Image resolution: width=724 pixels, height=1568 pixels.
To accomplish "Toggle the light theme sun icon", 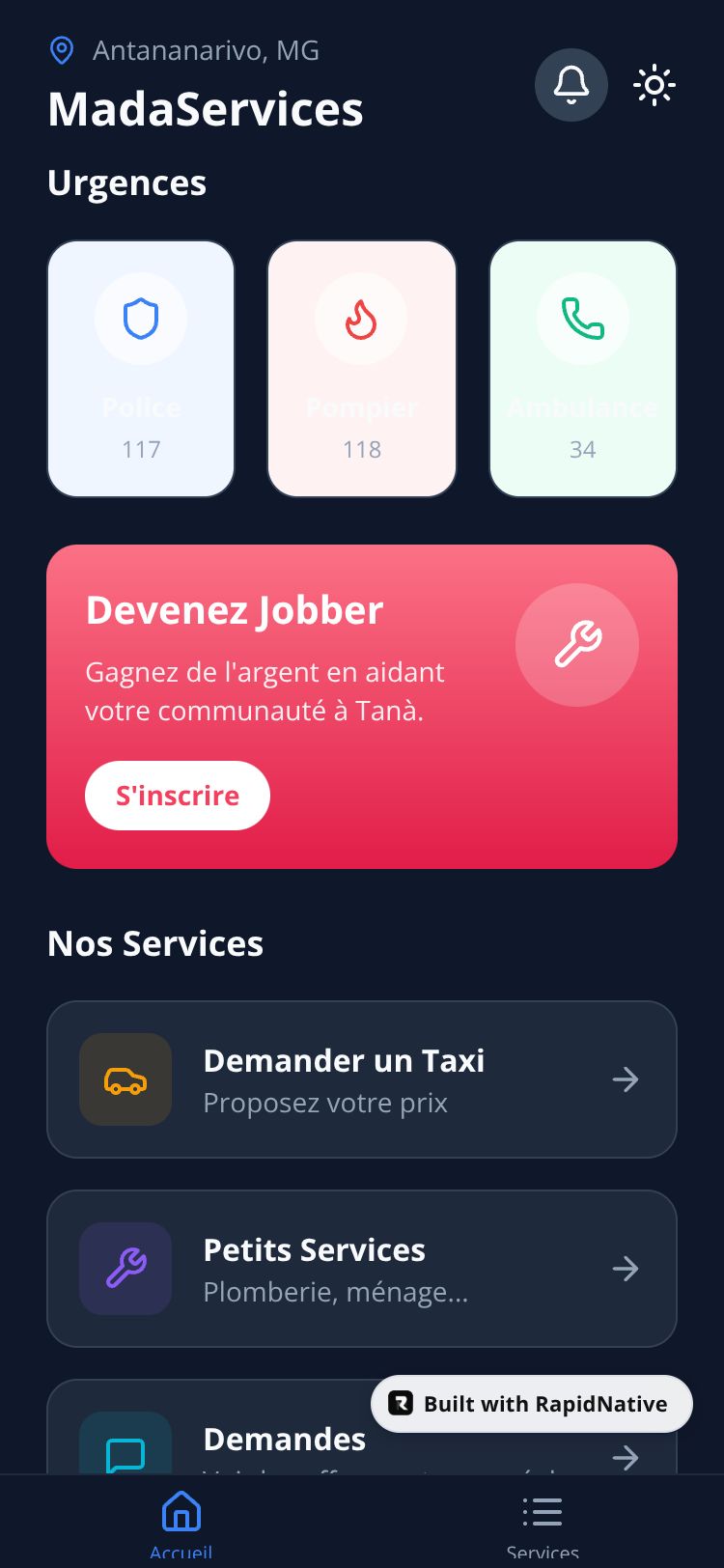I will coord(654,85).
